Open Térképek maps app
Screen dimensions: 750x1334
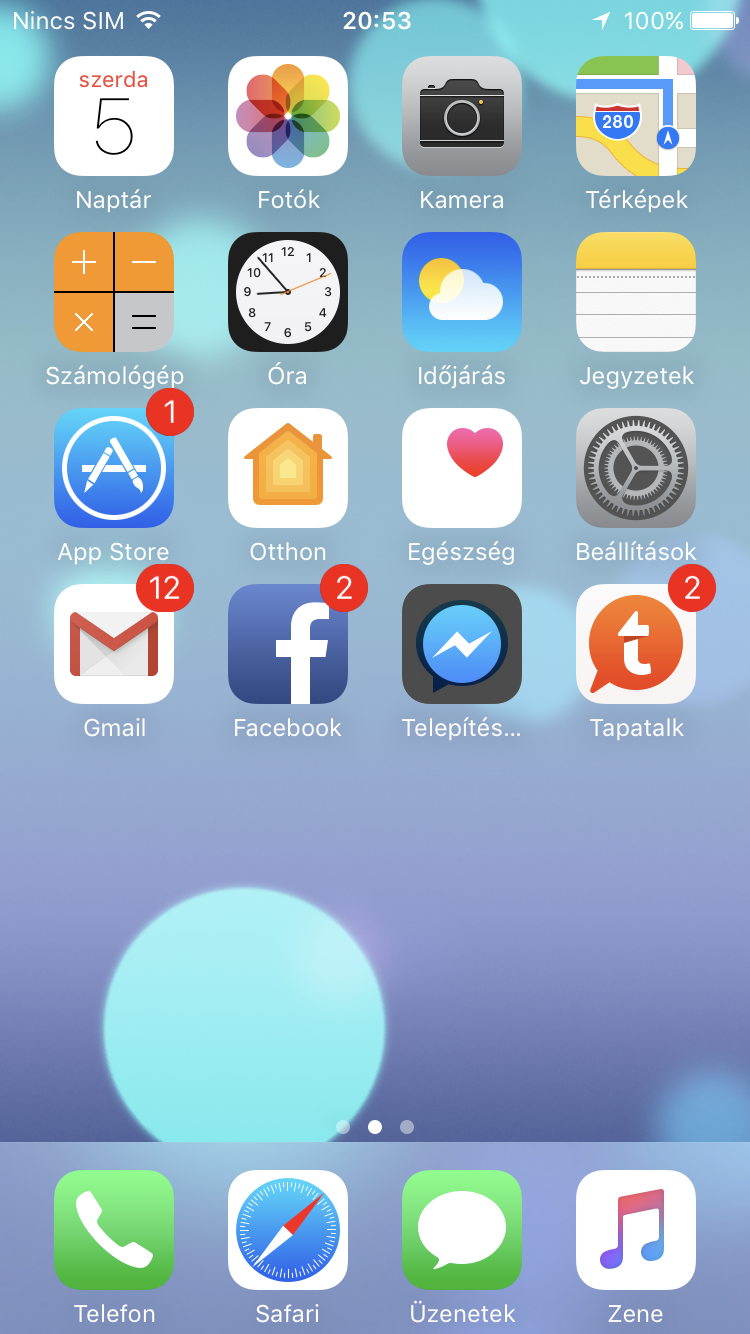tap(636, 117)
